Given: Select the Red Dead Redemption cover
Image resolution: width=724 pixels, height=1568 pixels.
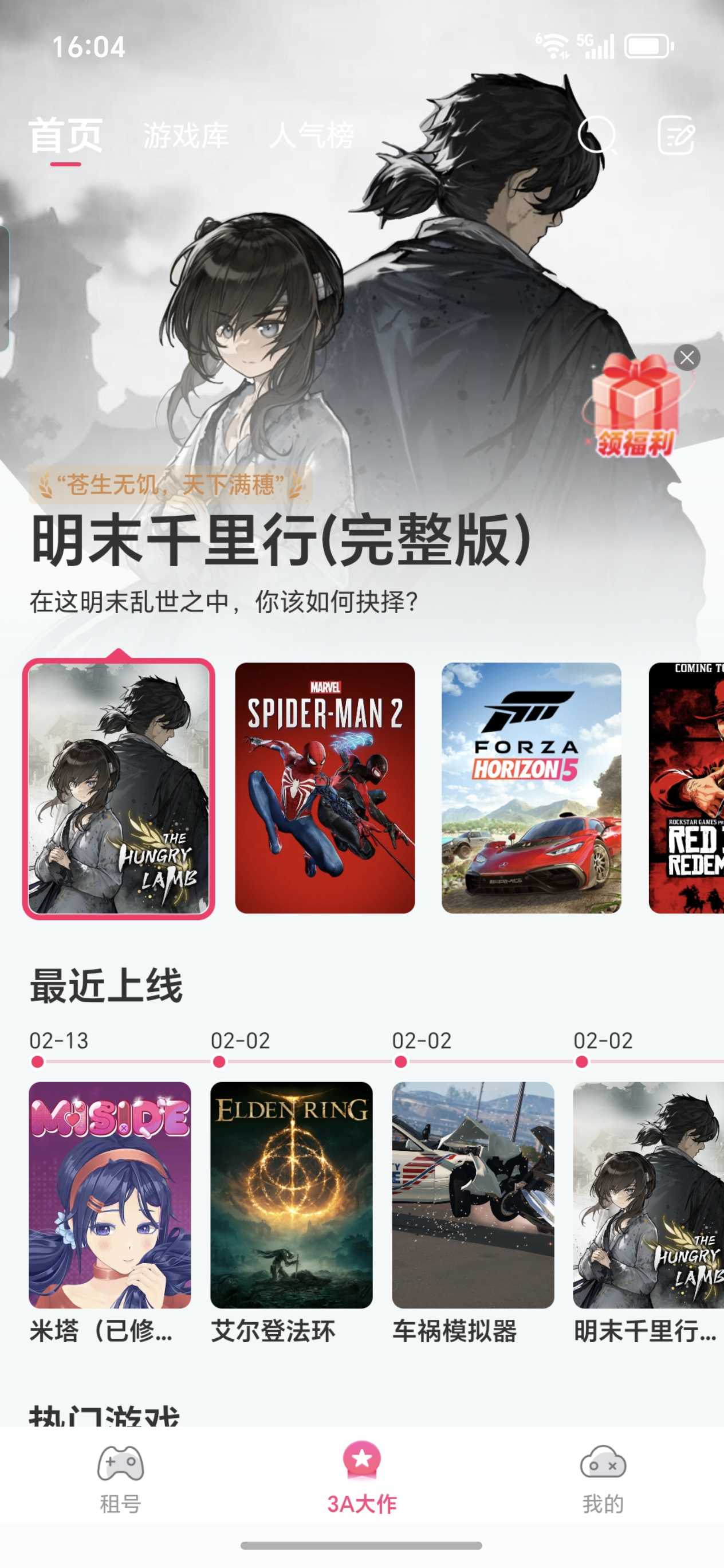Looking at the screenshot, I should [686, 787].
